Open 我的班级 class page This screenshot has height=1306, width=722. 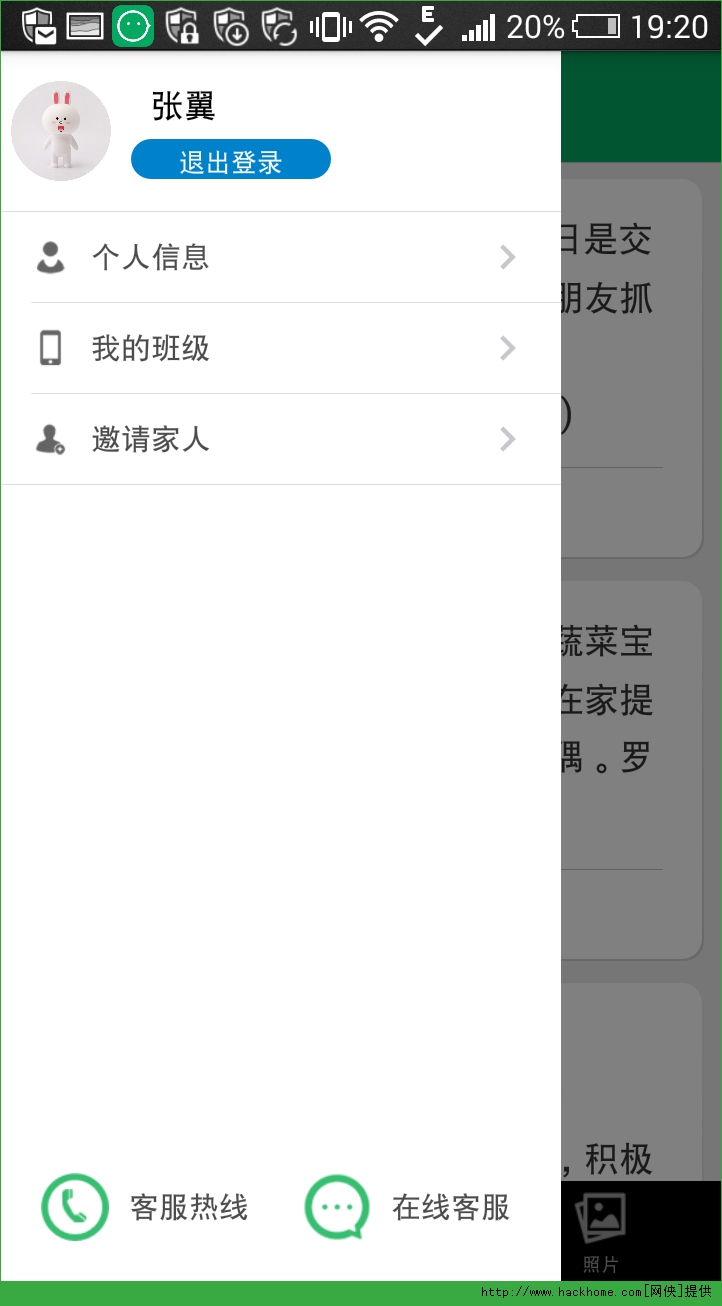280,348
